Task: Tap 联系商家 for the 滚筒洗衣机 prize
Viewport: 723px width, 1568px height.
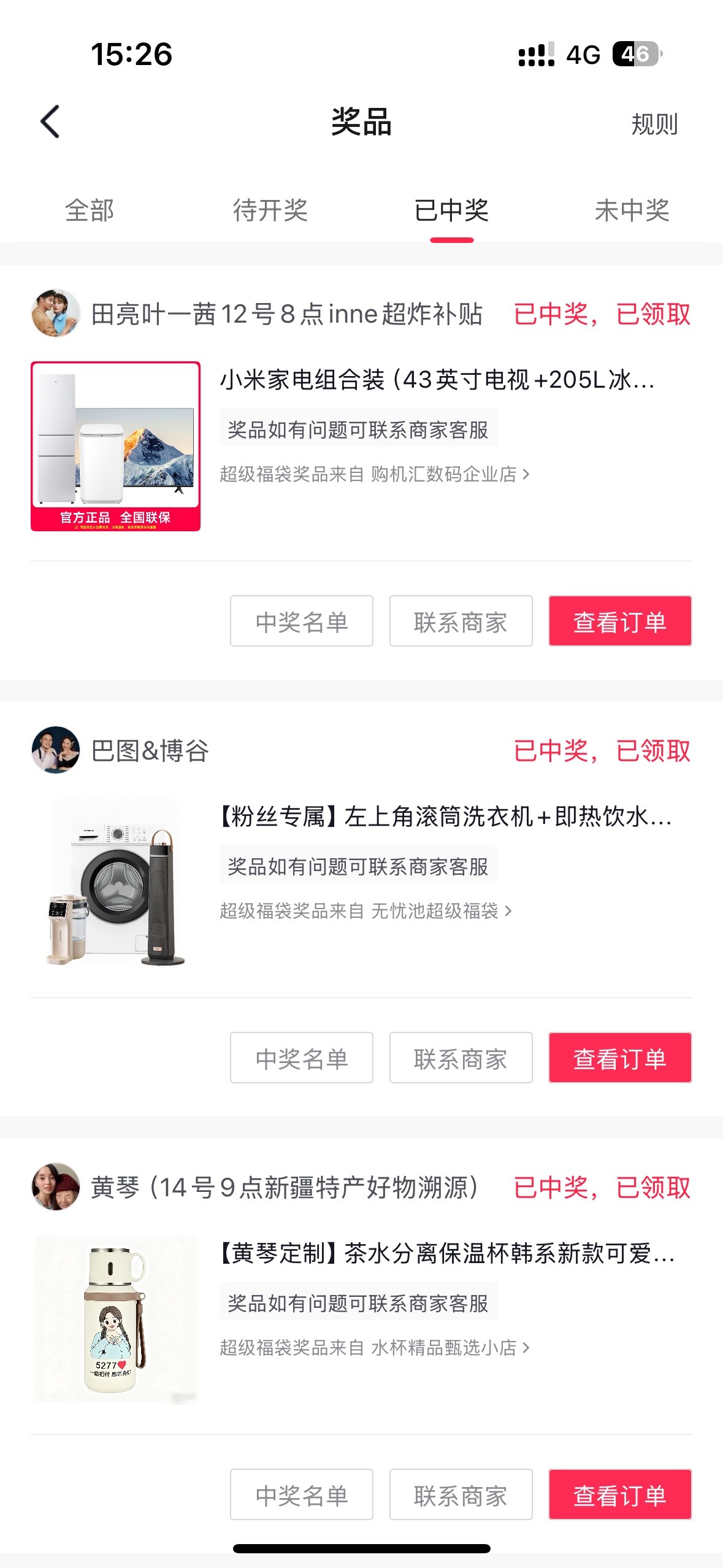Action: coord(461,1058)
